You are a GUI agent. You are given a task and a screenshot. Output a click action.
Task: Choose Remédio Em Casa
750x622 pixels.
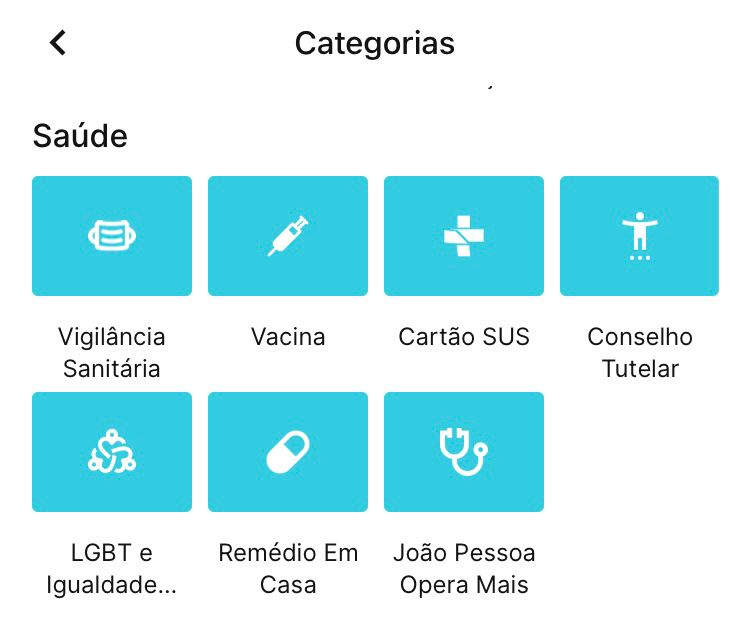(x=288, y=452)
